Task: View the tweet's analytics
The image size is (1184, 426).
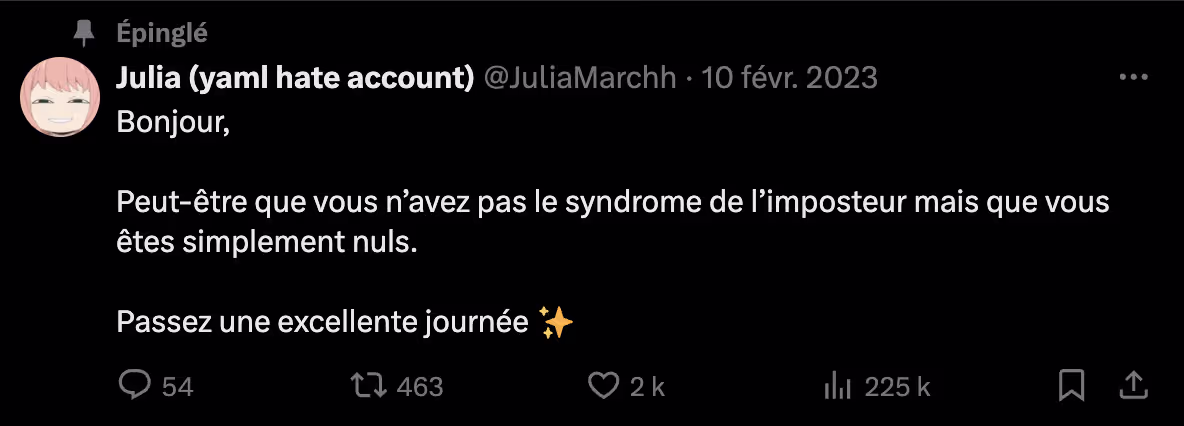Action: pos(836,386)
